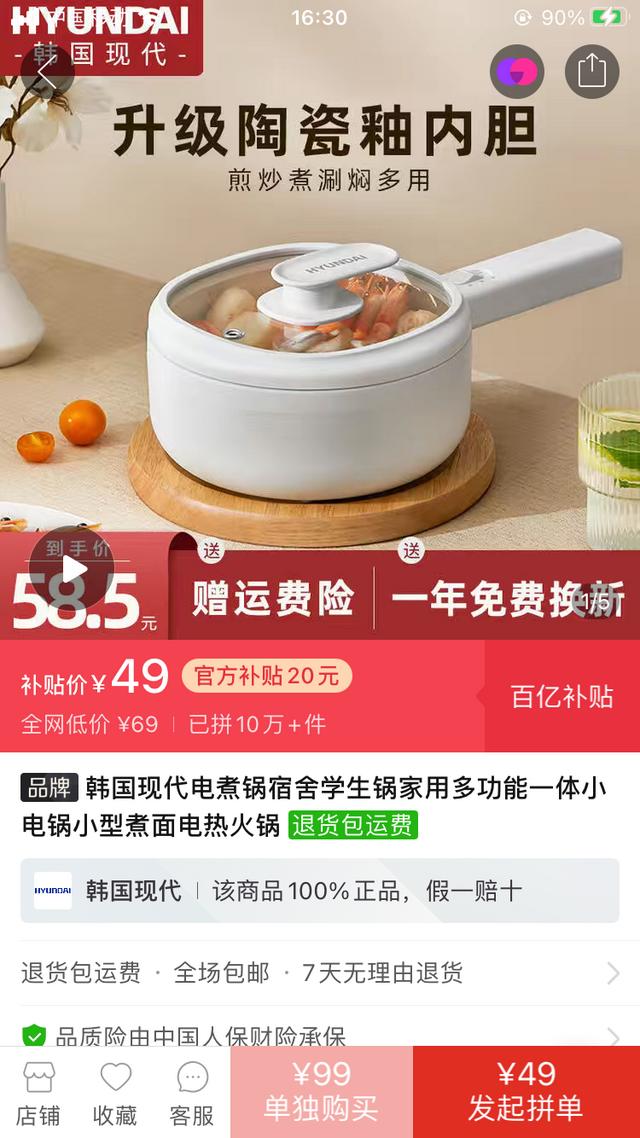Share this product

click(592, 72)
